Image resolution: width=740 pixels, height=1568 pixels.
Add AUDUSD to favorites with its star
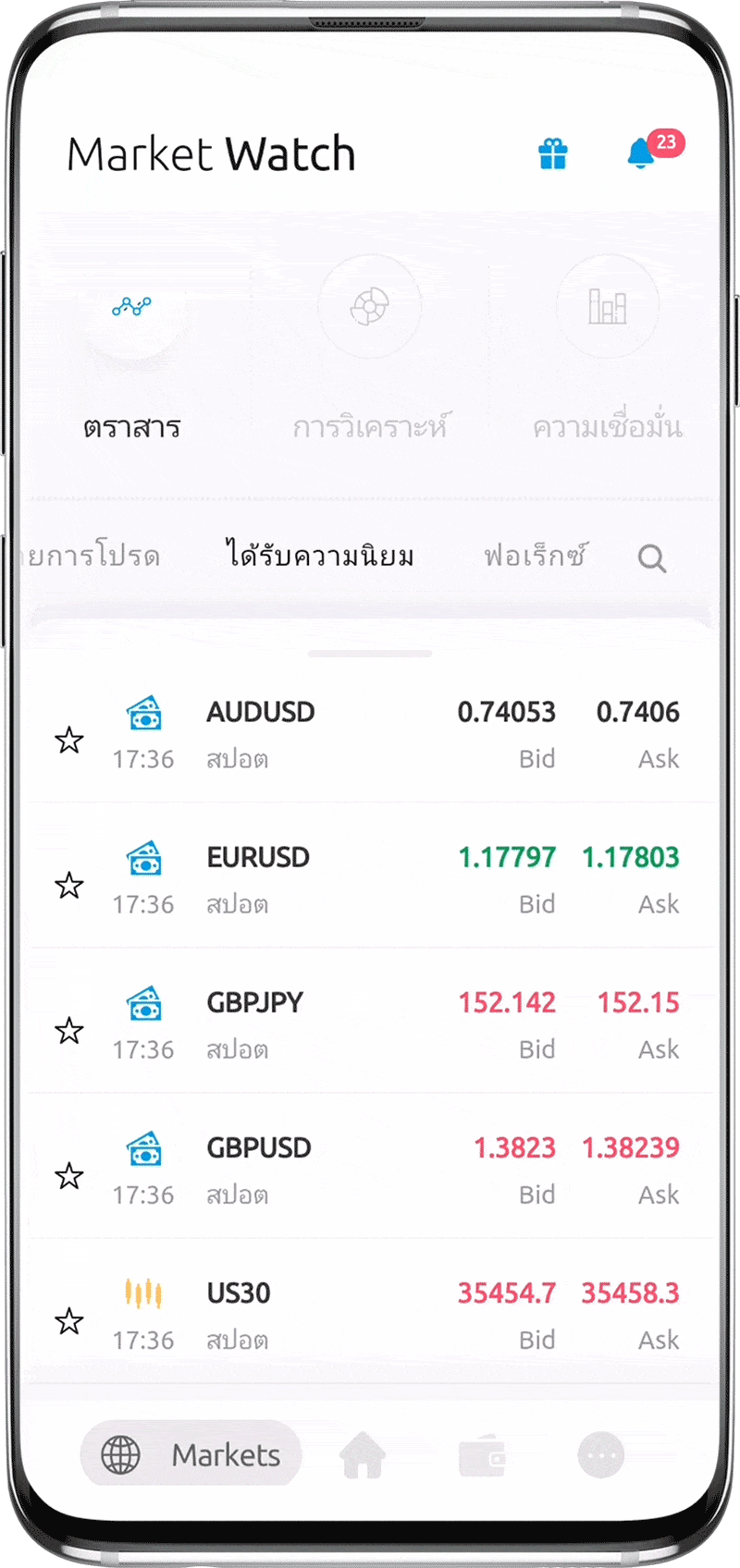click(69, 740)
